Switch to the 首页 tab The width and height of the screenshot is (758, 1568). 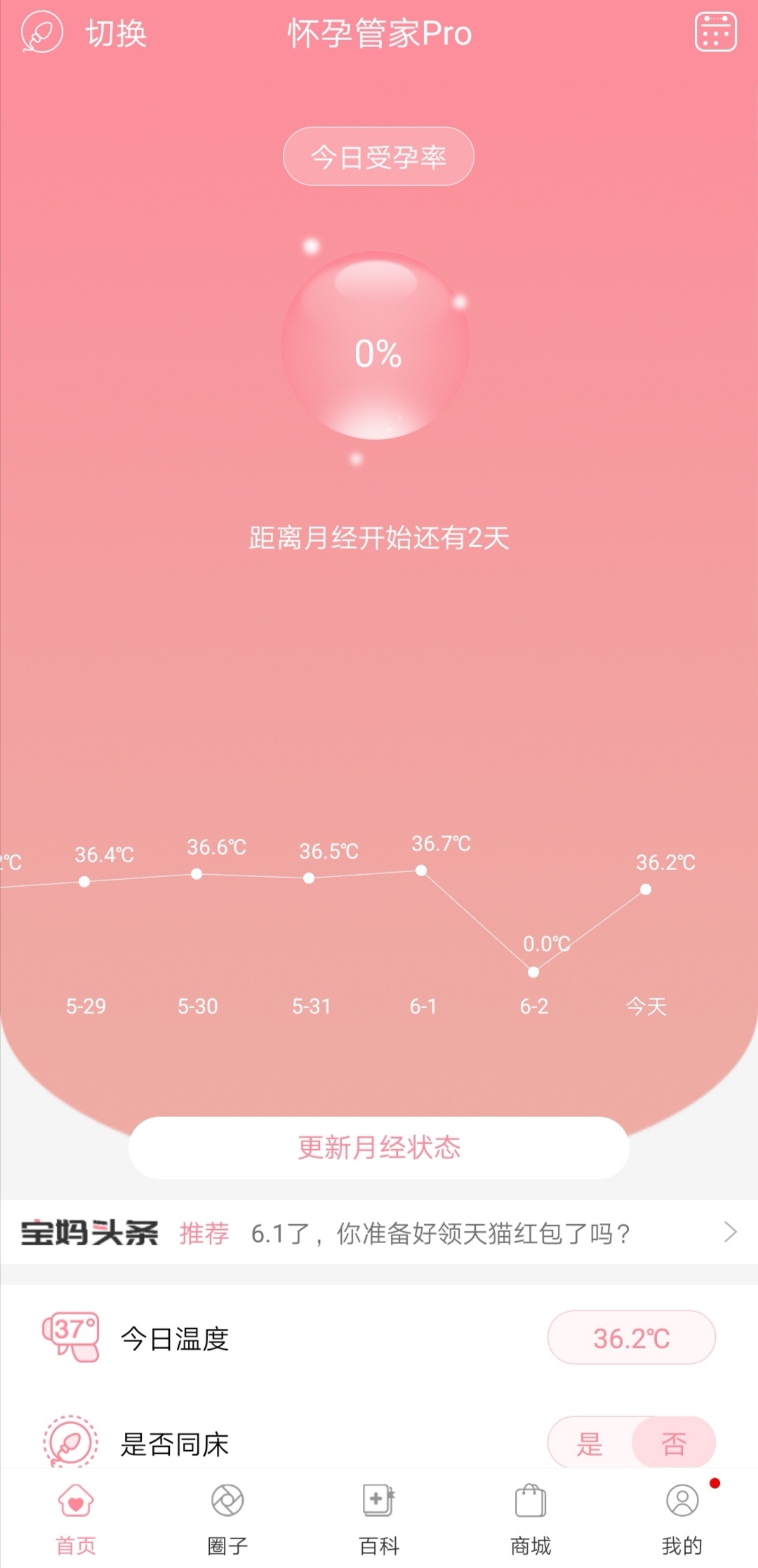pos(76,1519)
